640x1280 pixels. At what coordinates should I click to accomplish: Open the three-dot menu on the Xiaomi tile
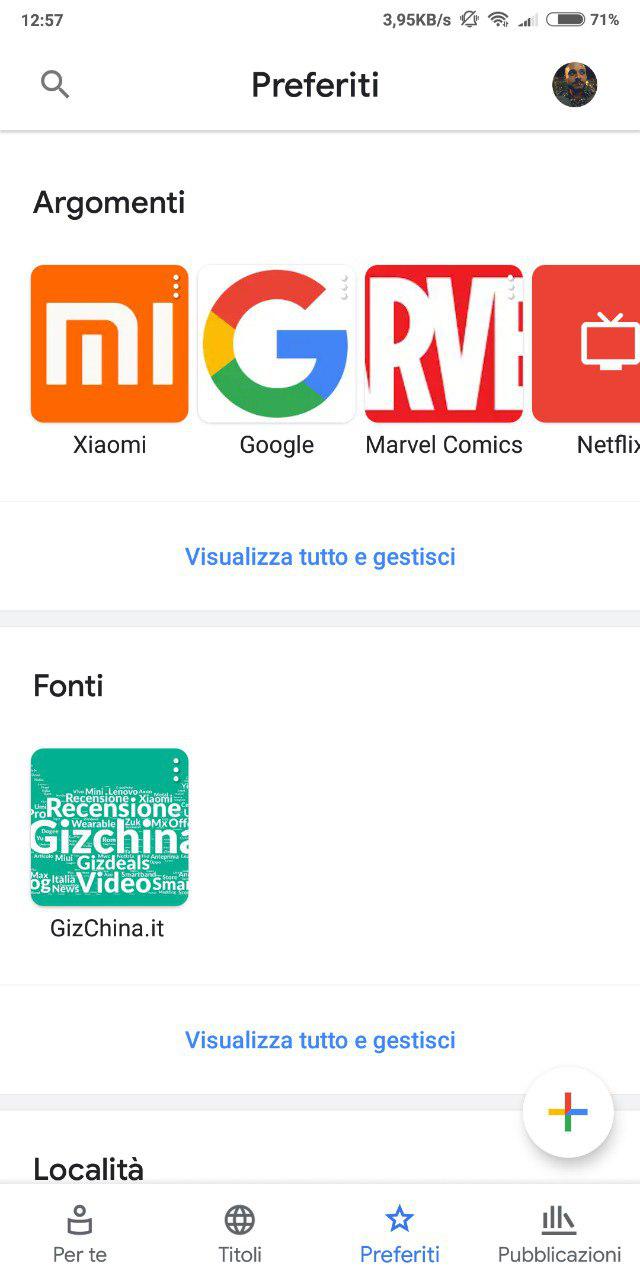[176, 287]
